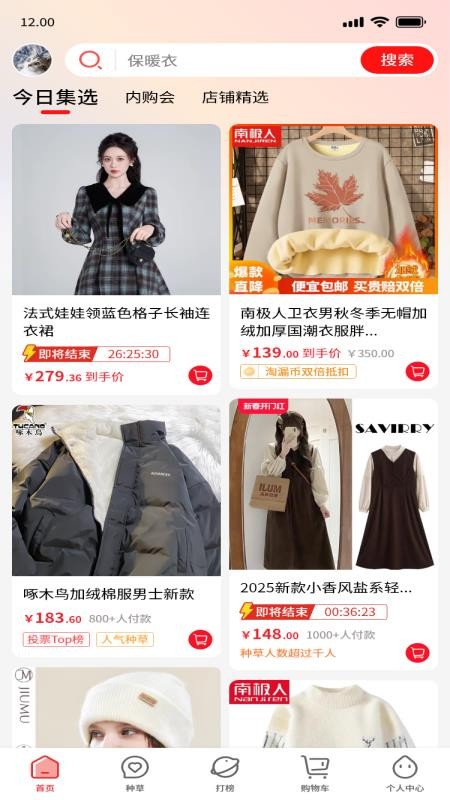Select the 首页 home tab
The height and width of the screenshot is (800, 450).
pos(45,774)
